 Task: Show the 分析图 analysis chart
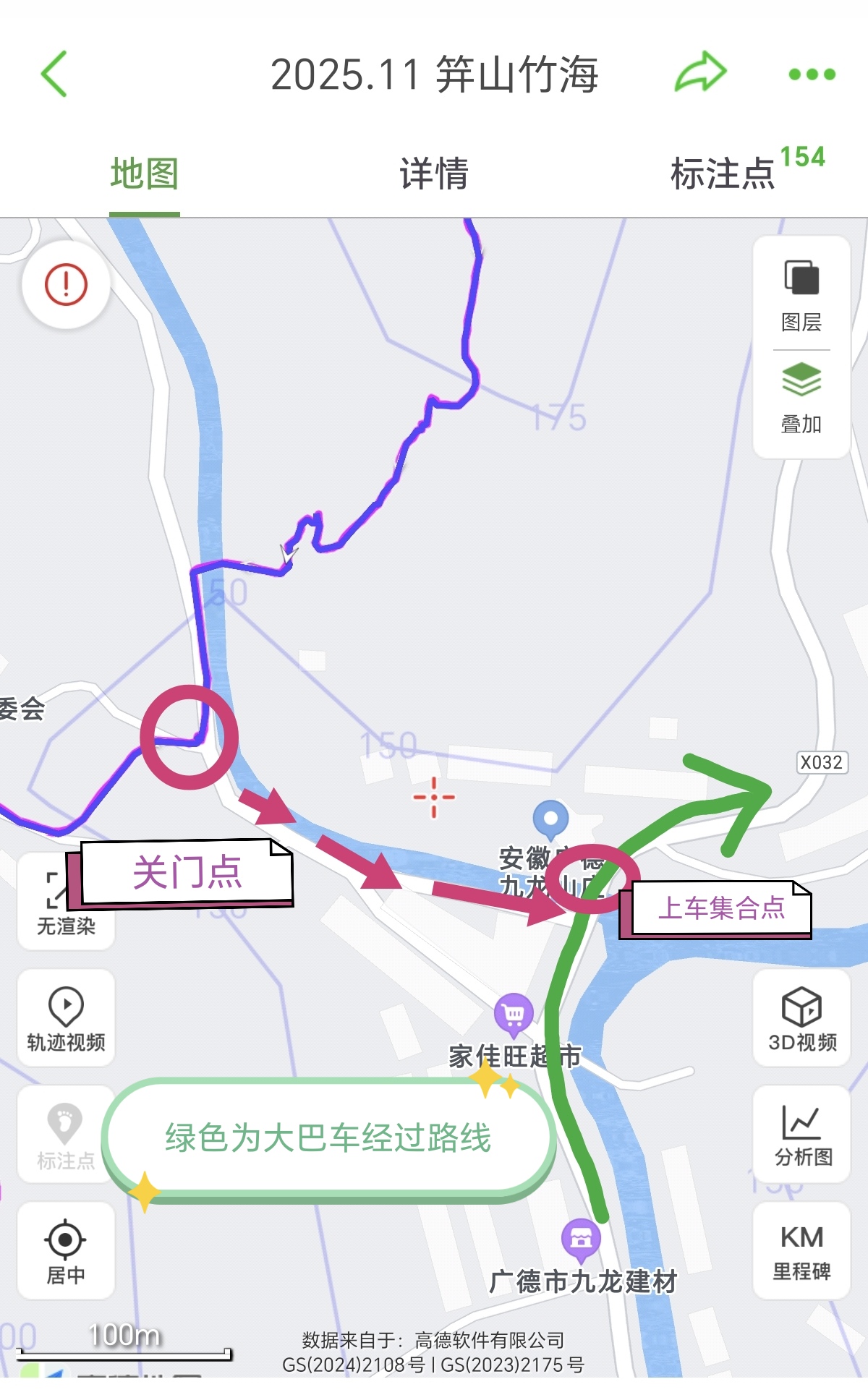(801, 1135)
